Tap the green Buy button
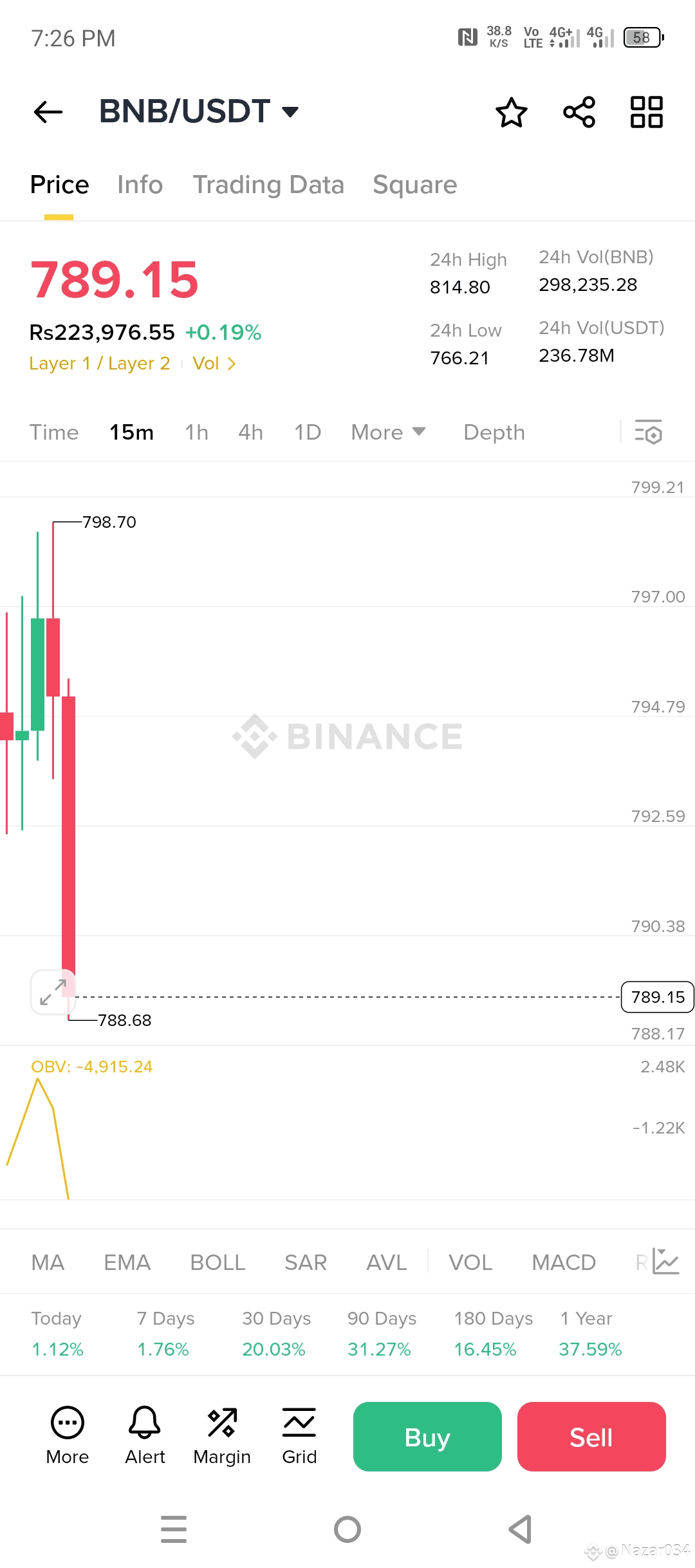Image resolution: width=695 pixels, height=1568 pixels. pyautogui.click(x=427, y=1437)
